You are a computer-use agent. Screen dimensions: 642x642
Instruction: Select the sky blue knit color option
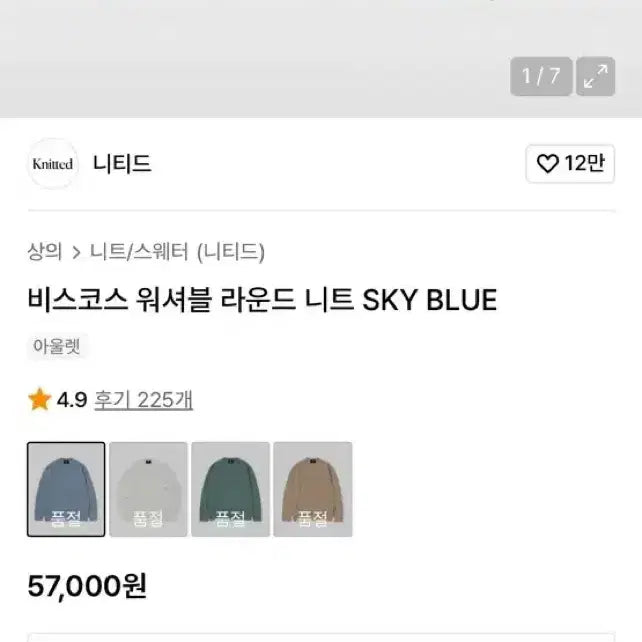66,489
